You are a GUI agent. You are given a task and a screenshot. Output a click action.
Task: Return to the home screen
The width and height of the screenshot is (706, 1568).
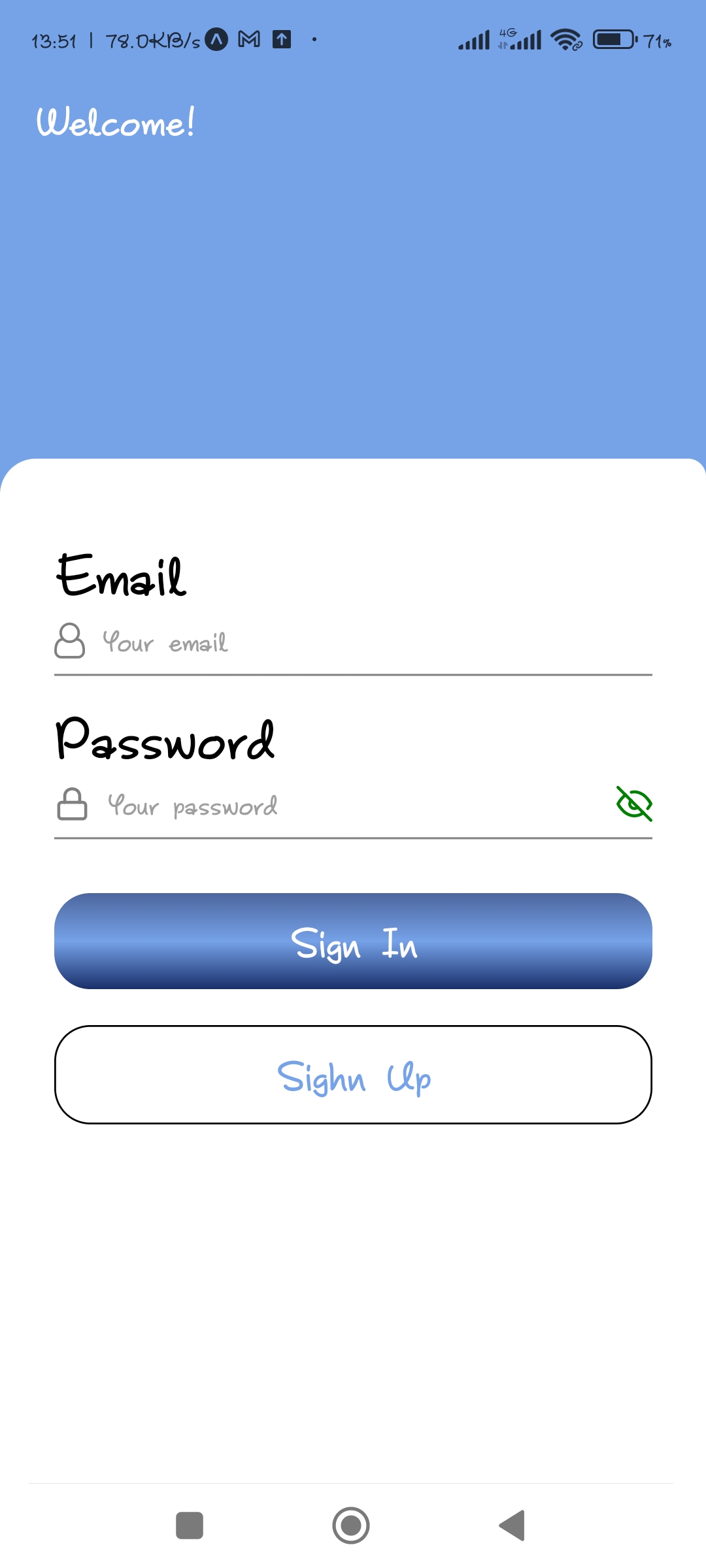coord(351,1526)
